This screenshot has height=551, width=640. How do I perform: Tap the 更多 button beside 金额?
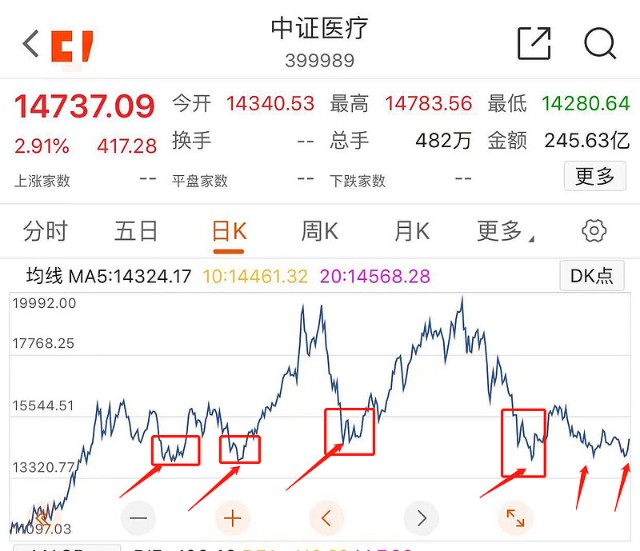(595, 177)
